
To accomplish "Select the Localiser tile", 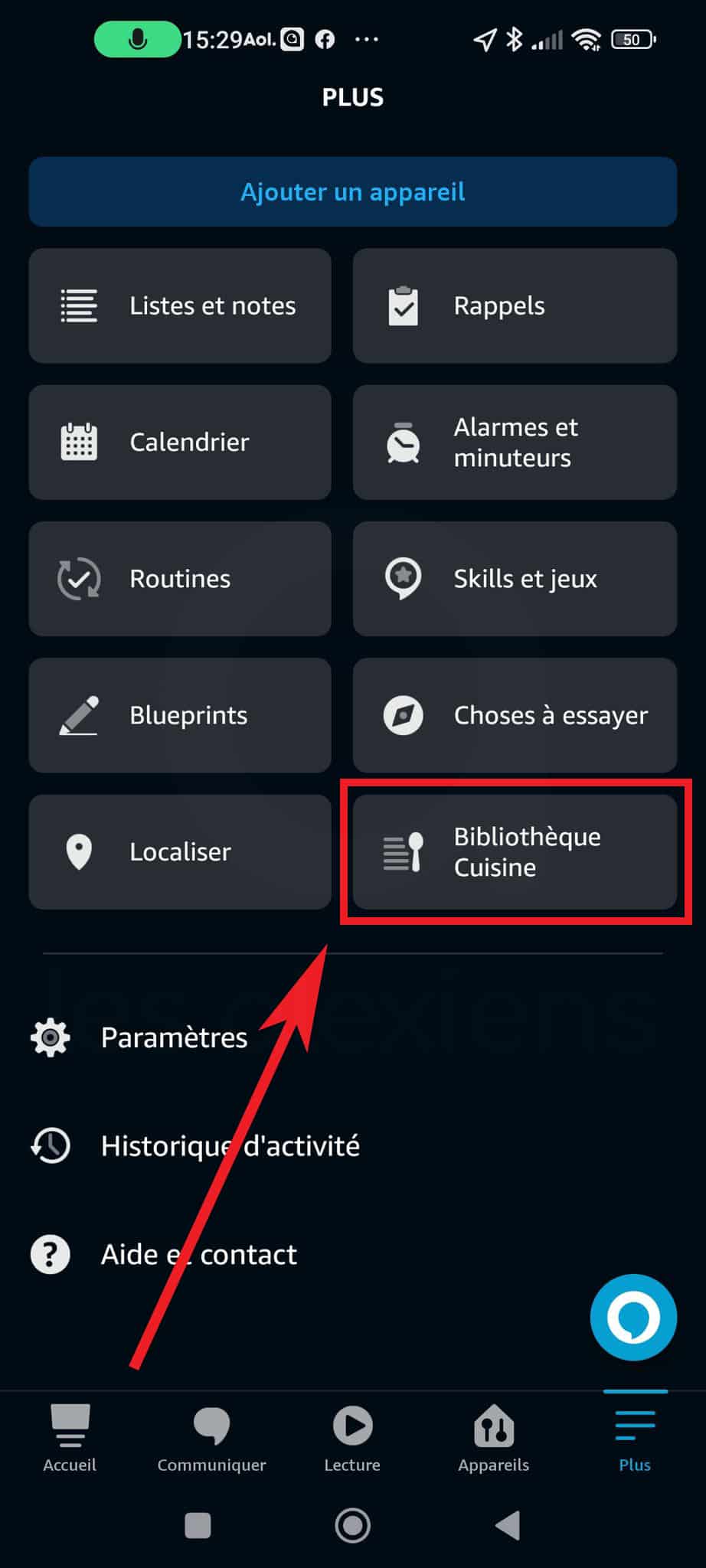I will click(x=180, y=851).
